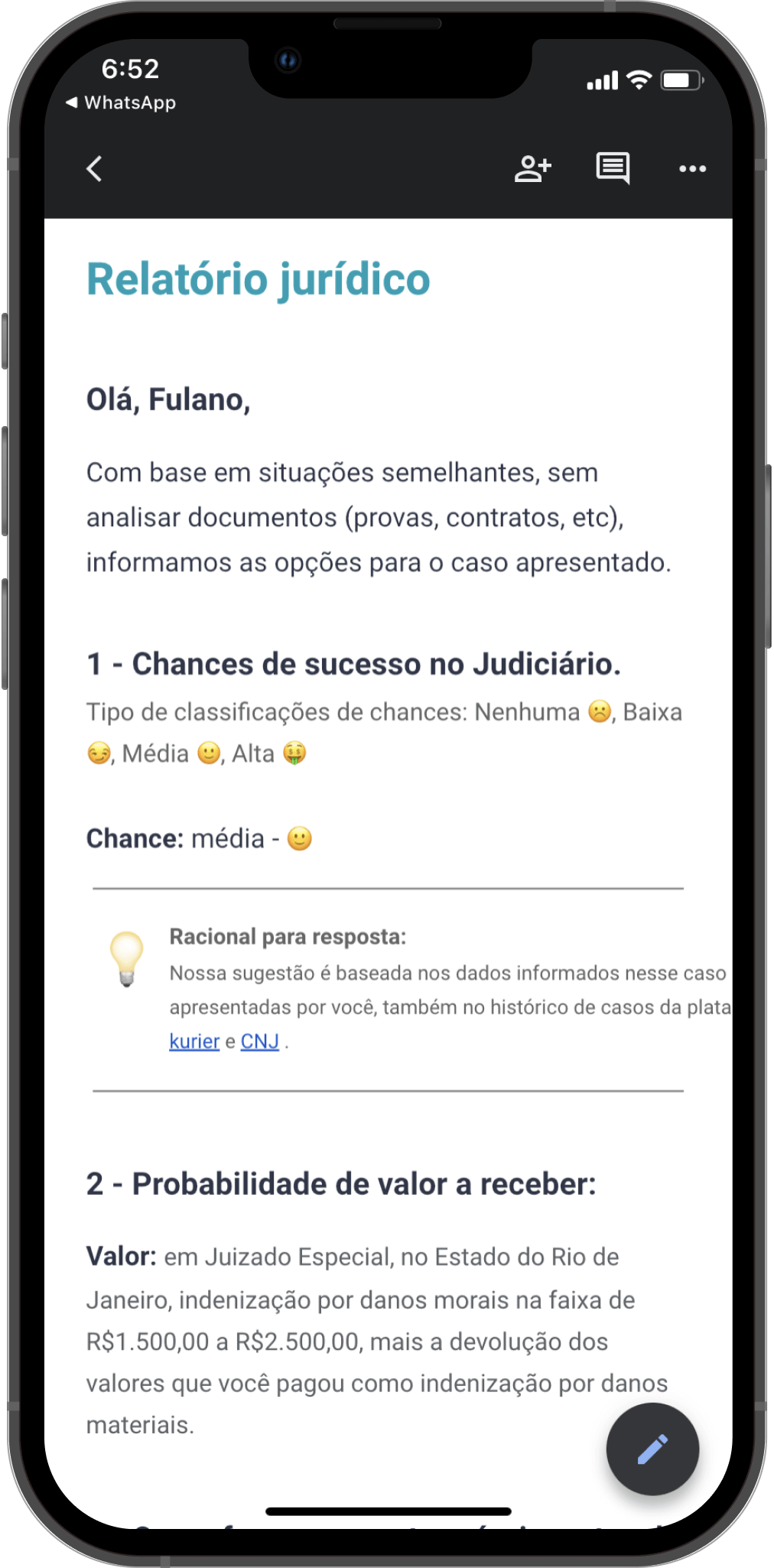
Task: Open the CNJ link
Action: (260, 1041)
